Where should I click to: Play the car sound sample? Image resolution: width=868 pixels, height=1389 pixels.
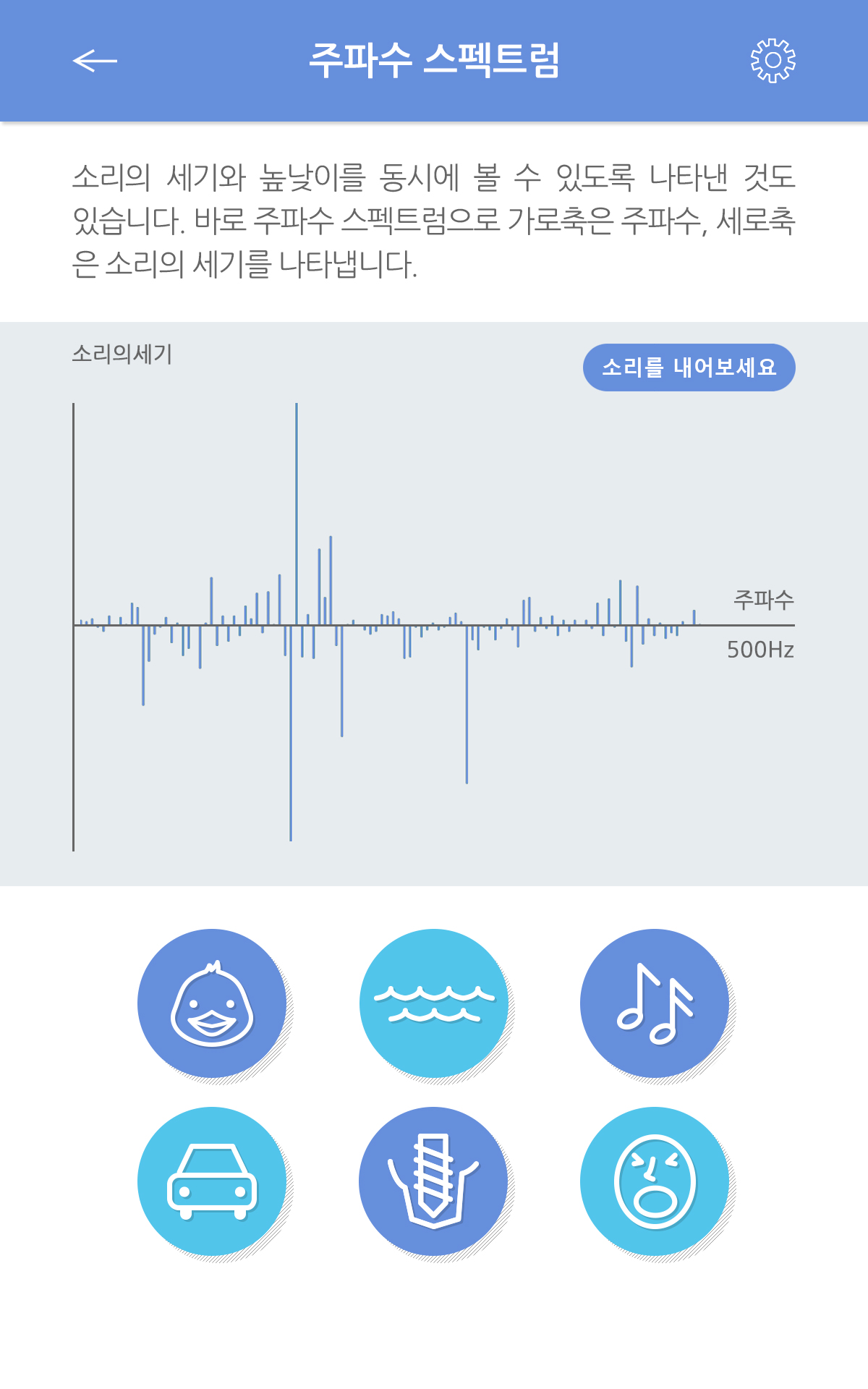pyautogui.click(x=212, y=1181)
